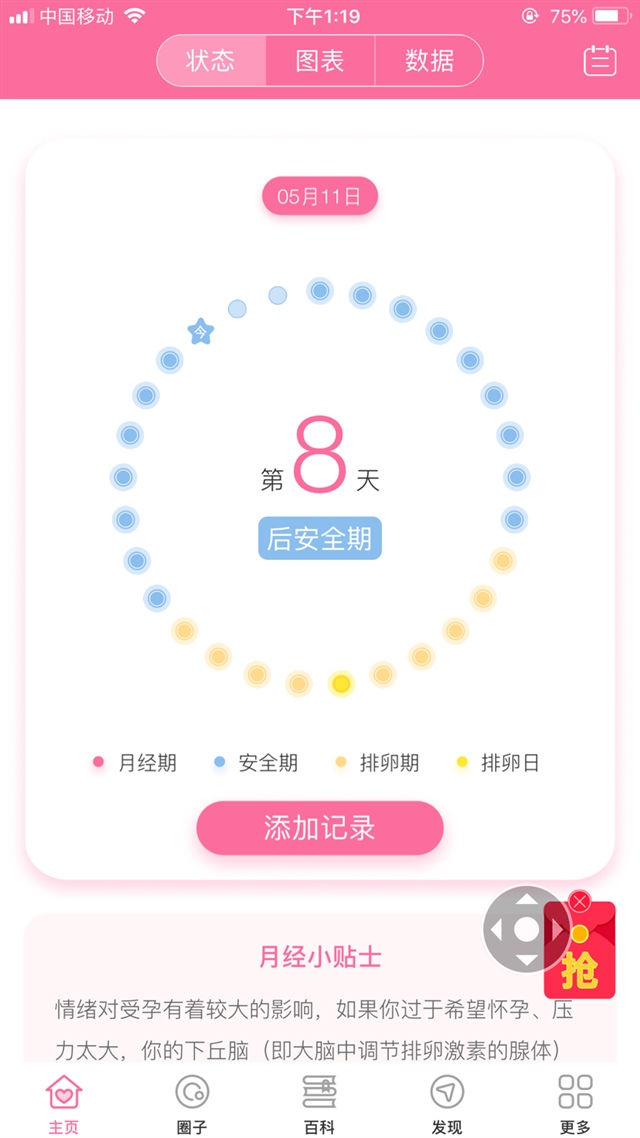Tap the floating AssistiveTouch button

click(526, 929)
